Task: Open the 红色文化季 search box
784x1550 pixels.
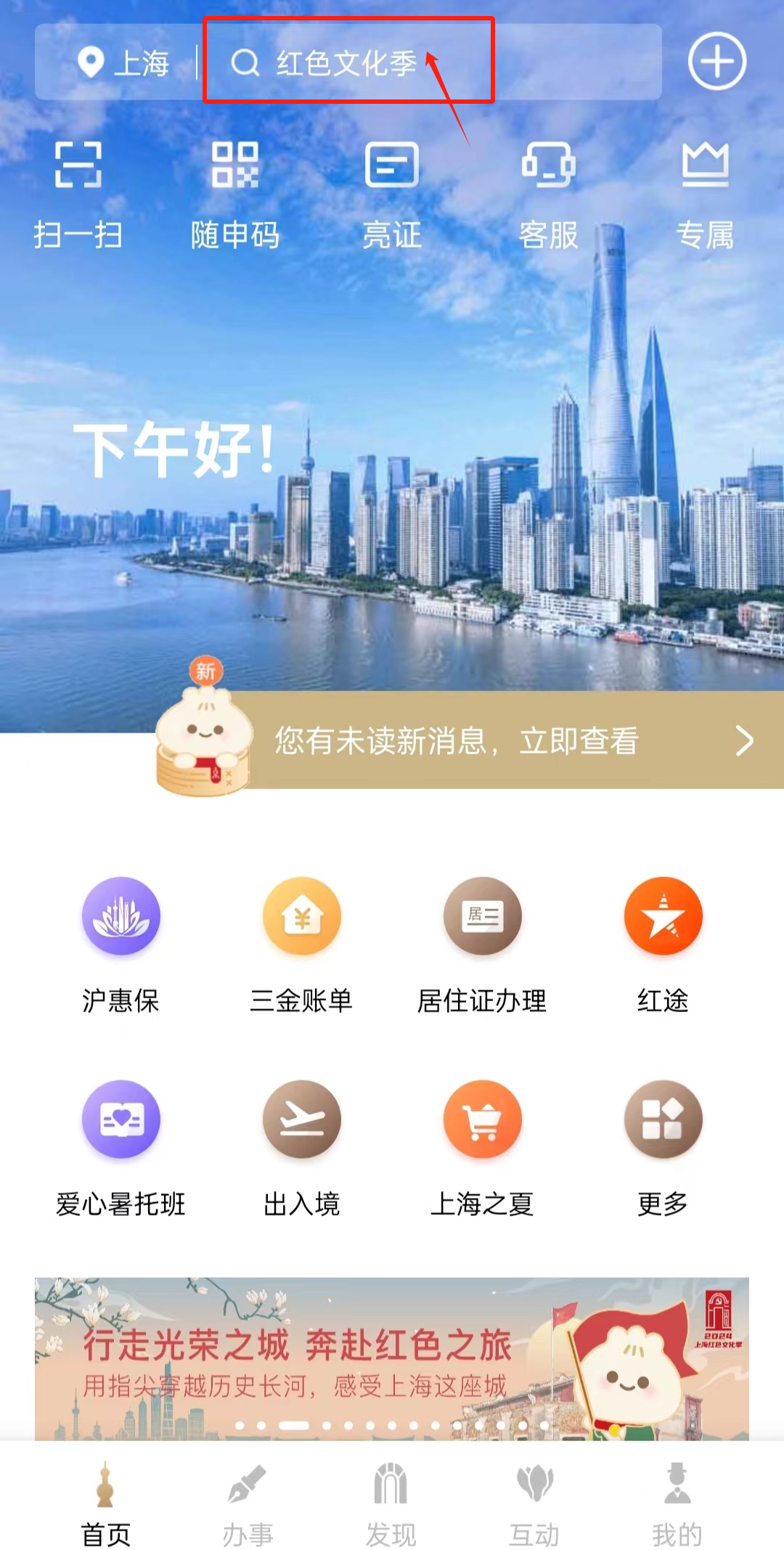Action: [x=347, y=63]
